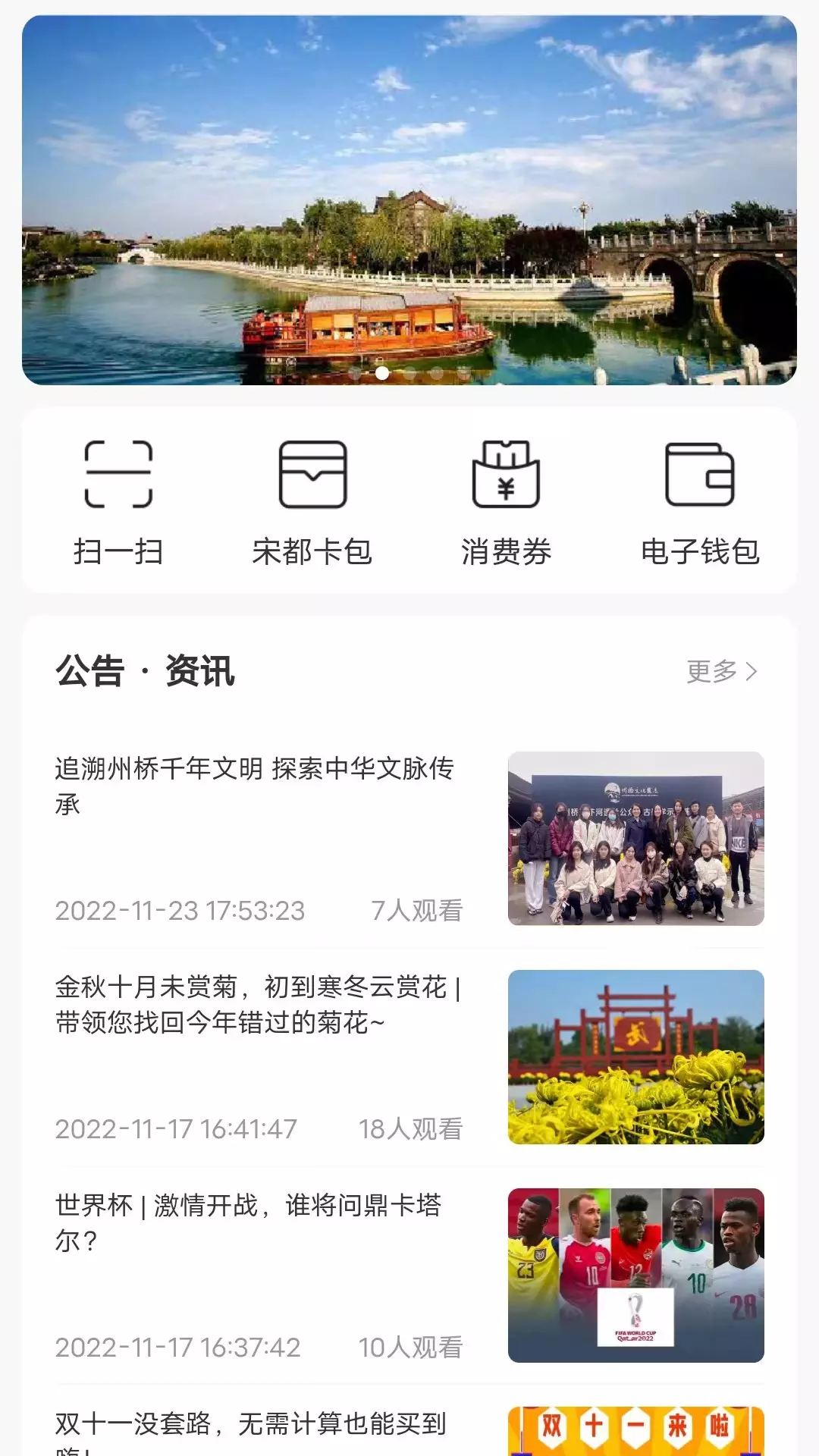
Task: Read 世界杯 激情开战 article
Action: [x=249, y=1222]
